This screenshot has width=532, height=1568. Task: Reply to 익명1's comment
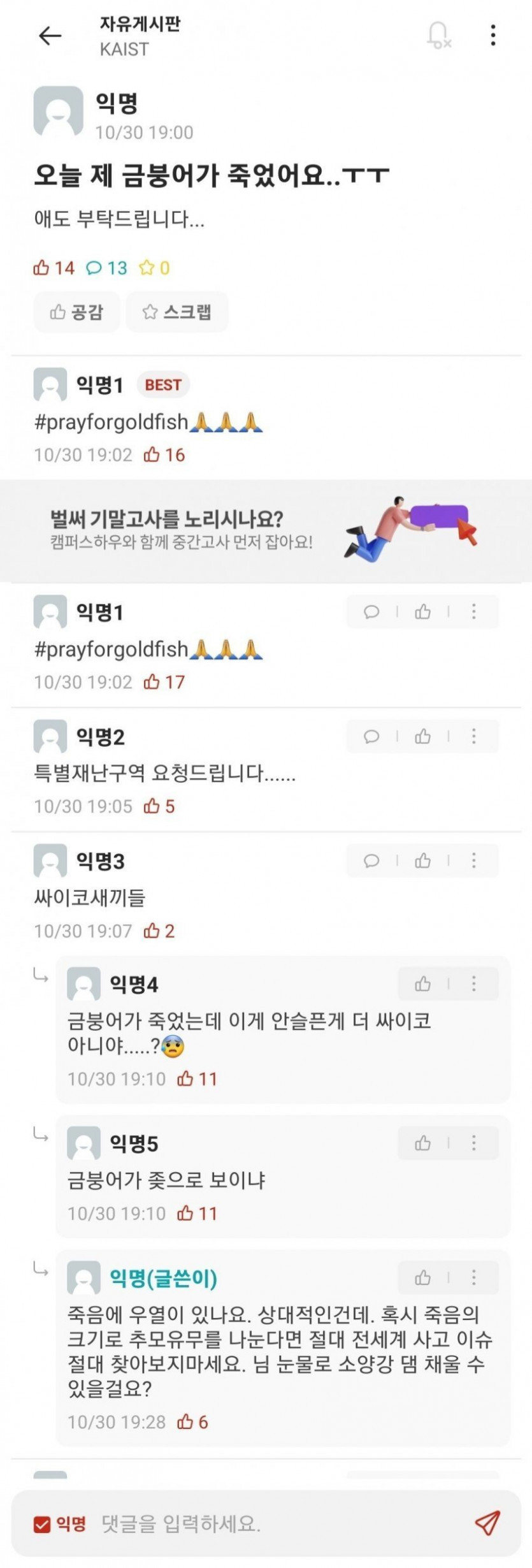point(371,612)
